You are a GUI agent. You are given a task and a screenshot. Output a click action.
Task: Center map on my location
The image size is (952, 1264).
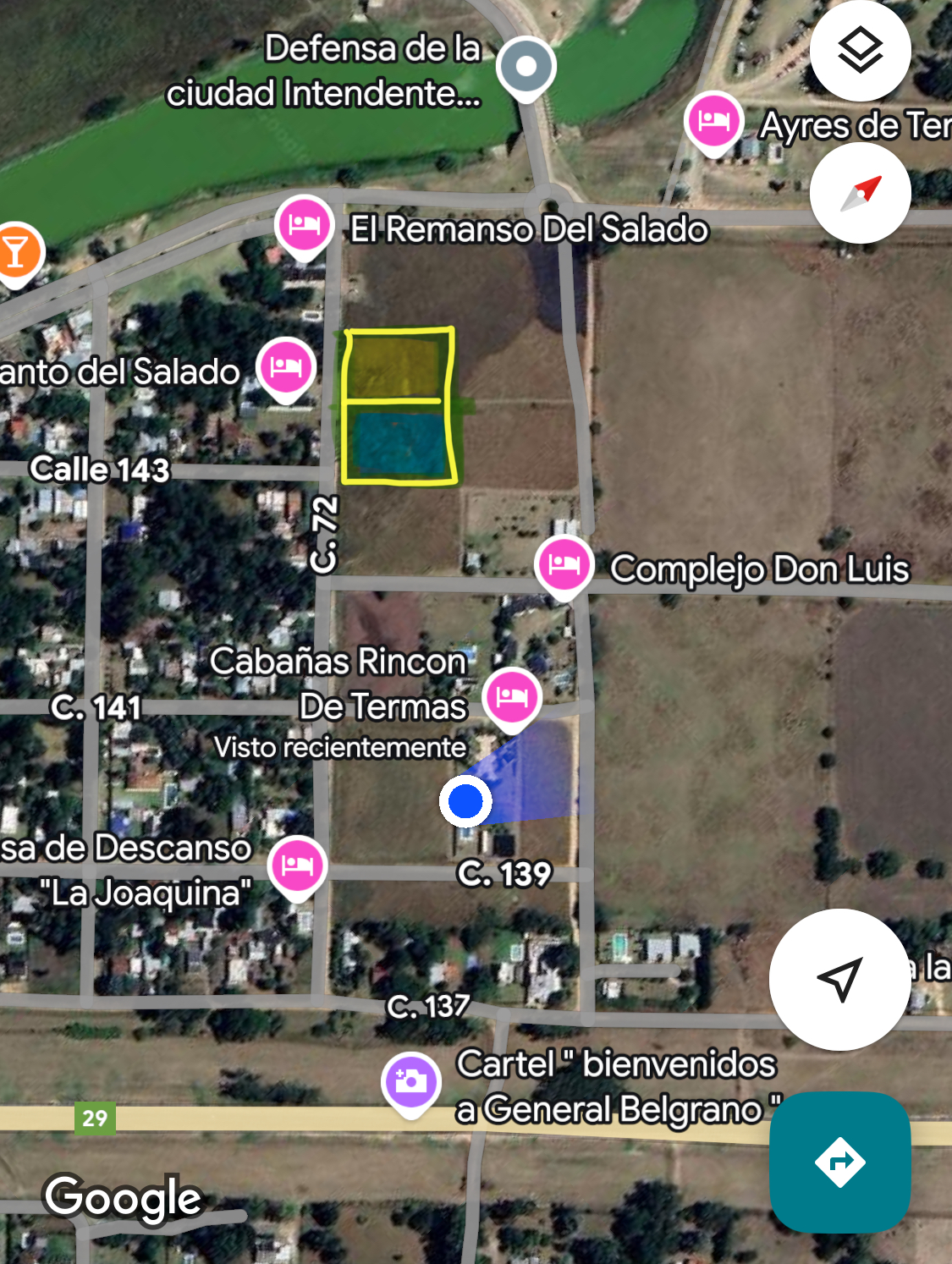point(839,979)
